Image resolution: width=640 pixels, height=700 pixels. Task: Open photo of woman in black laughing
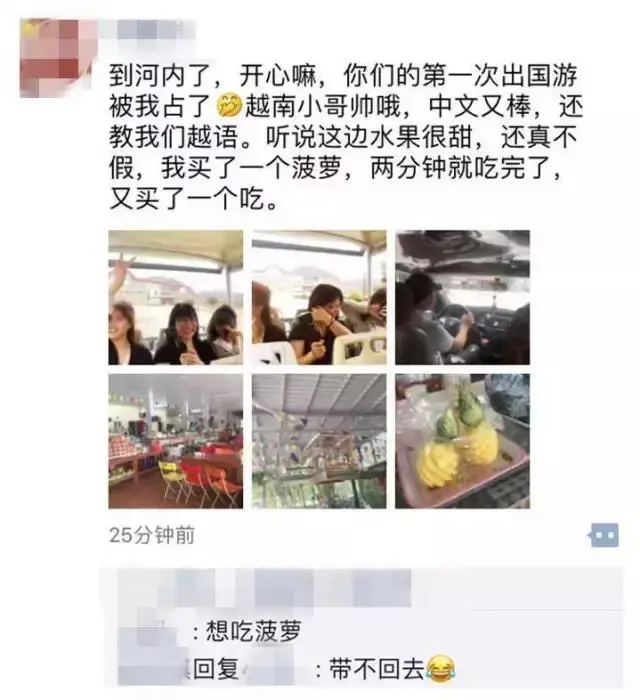318,297
